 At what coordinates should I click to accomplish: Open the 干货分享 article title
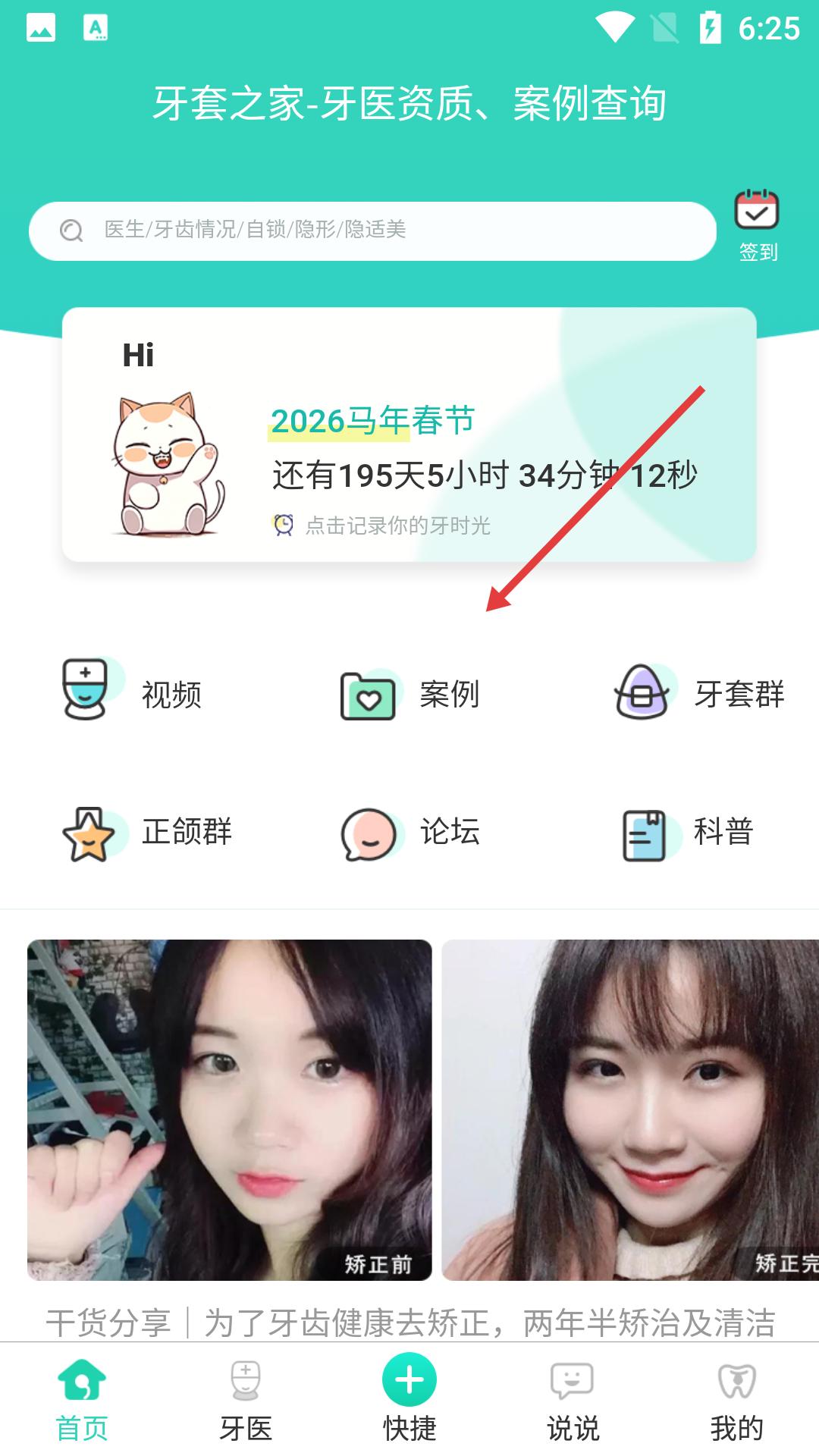click(x=409, y=1322)
